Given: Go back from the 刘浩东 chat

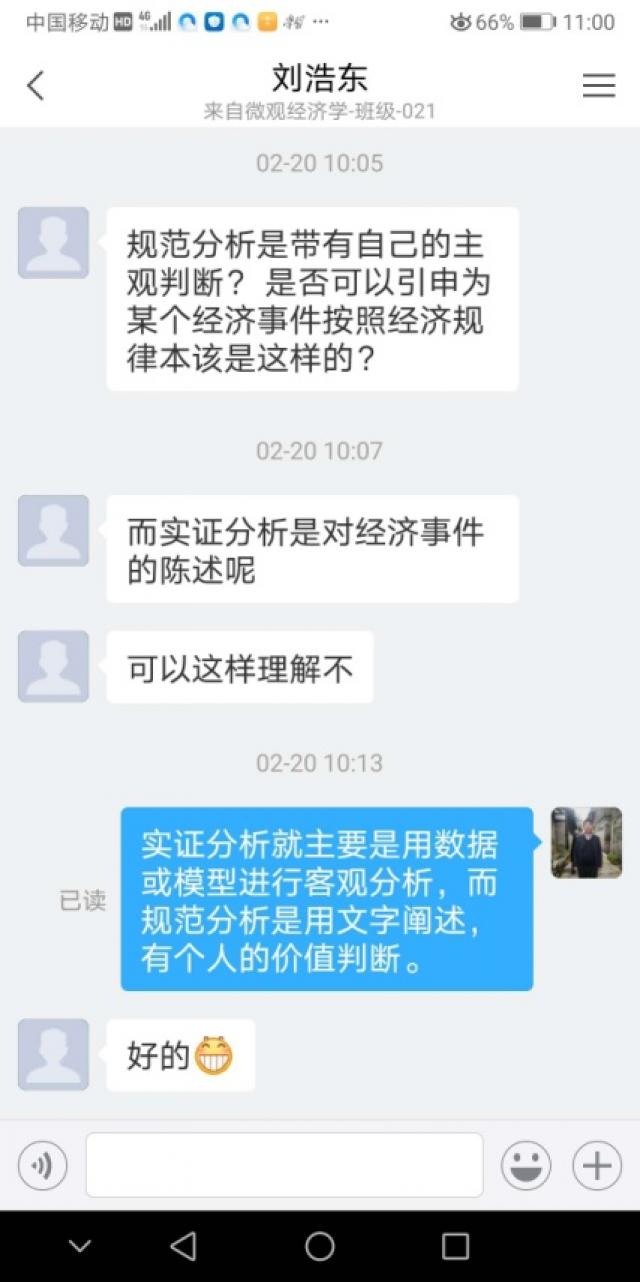Looking at the screenshot, I should (x=36, y=86).
